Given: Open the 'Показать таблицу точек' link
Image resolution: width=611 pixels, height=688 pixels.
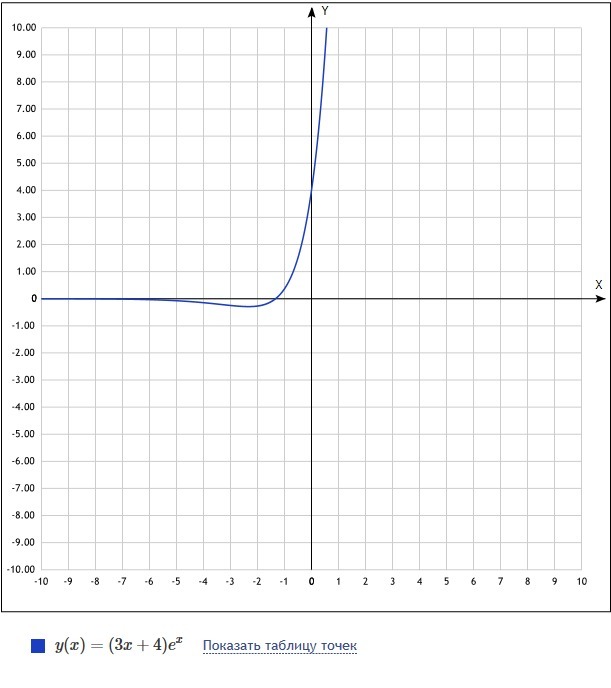Looking at the screenshot, I should click(x=280, y=646).
